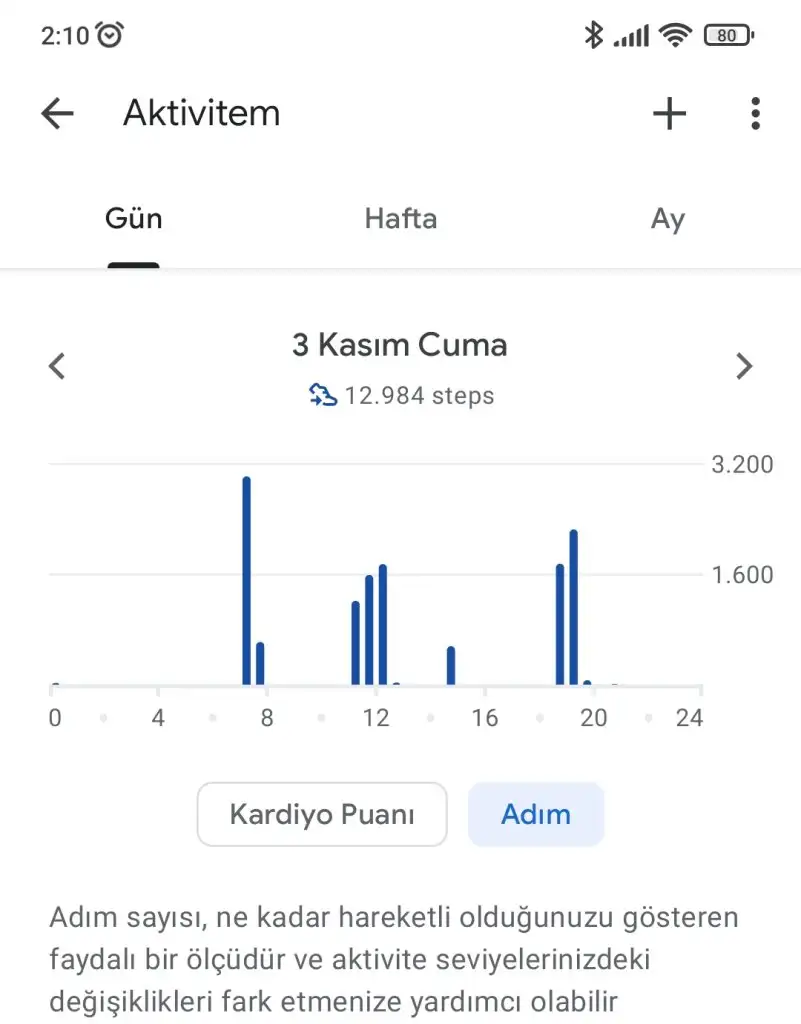Switch to the Ay tab

[667, 219]
